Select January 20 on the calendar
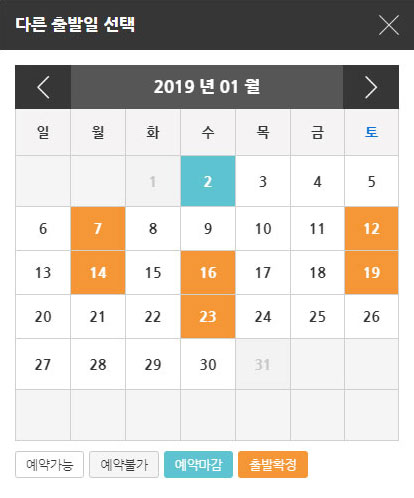 coord(43,316)
